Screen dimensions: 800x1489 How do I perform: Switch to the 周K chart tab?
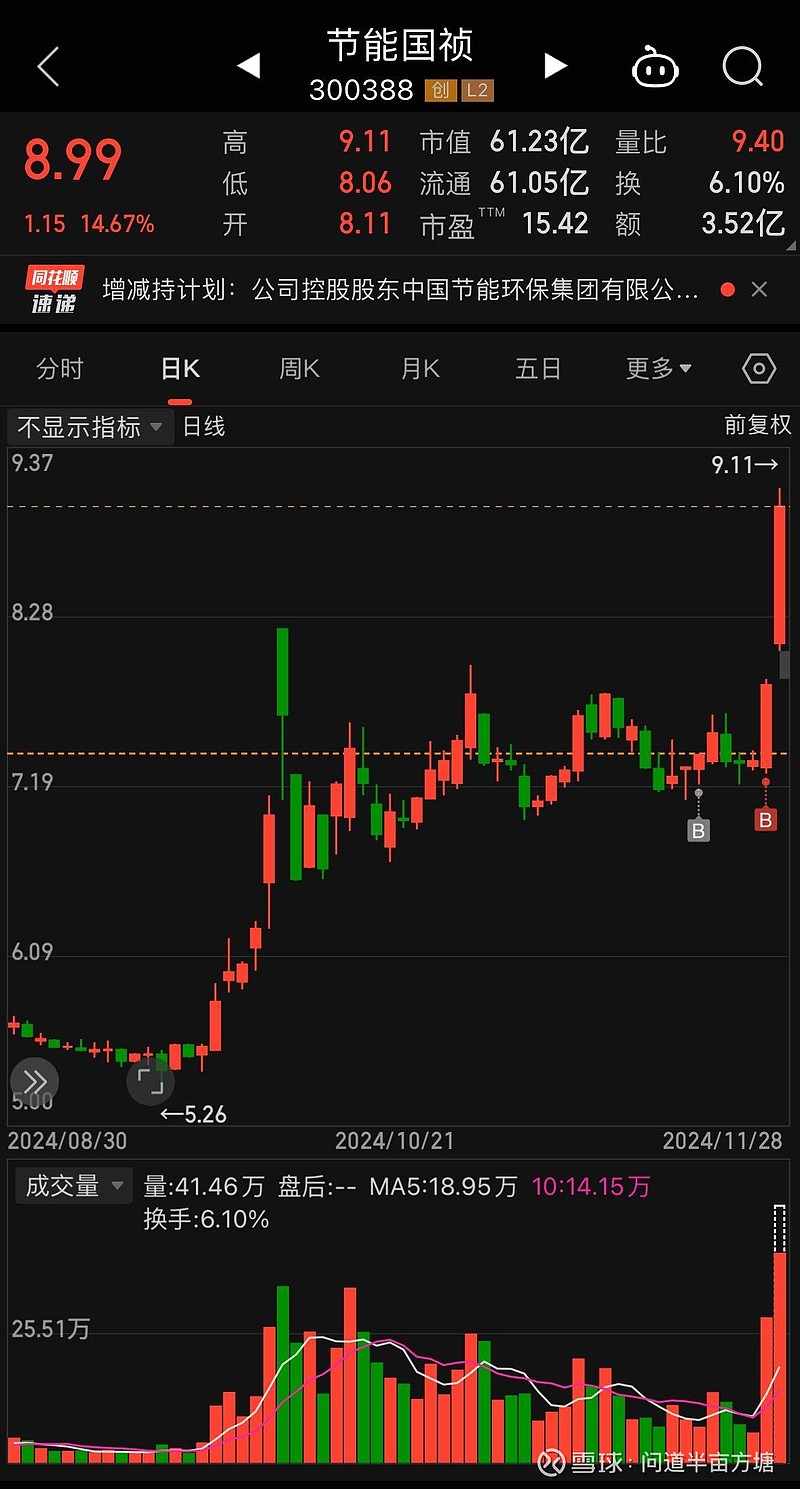(299, 369)
